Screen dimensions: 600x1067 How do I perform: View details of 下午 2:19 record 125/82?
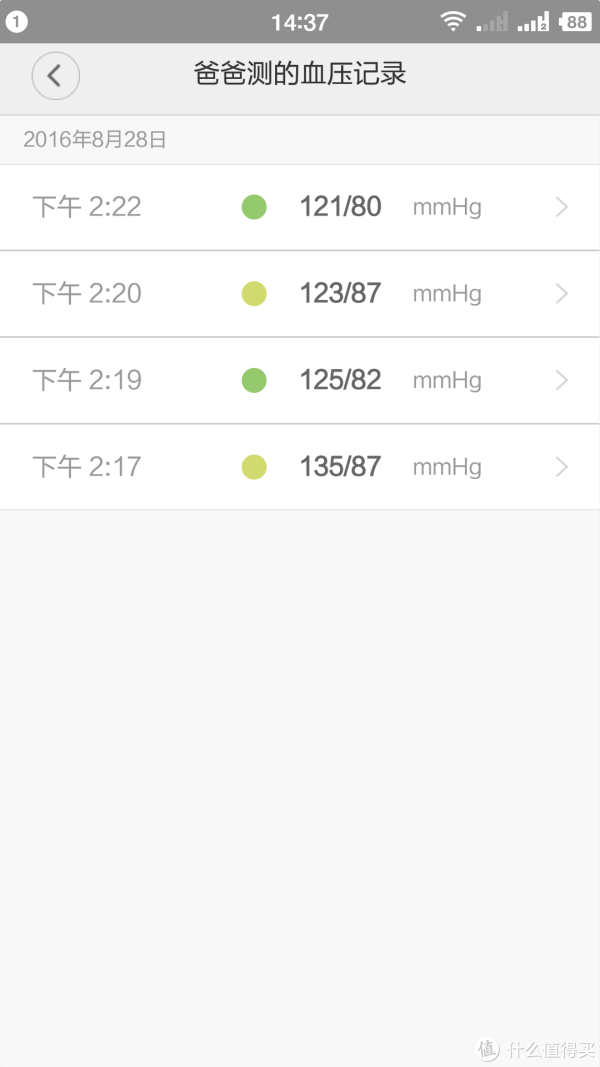coord(300,380)
